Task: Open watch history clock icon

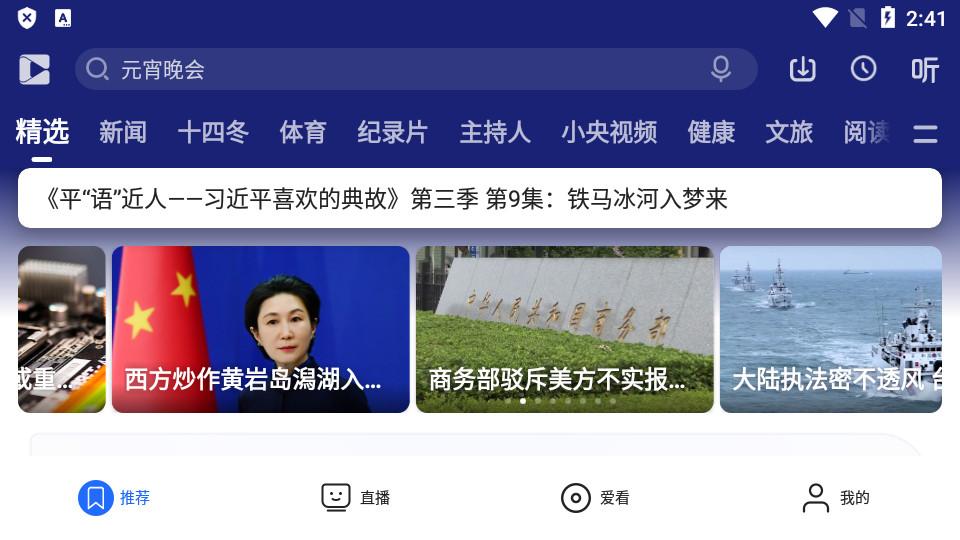Action: (863, 69)
